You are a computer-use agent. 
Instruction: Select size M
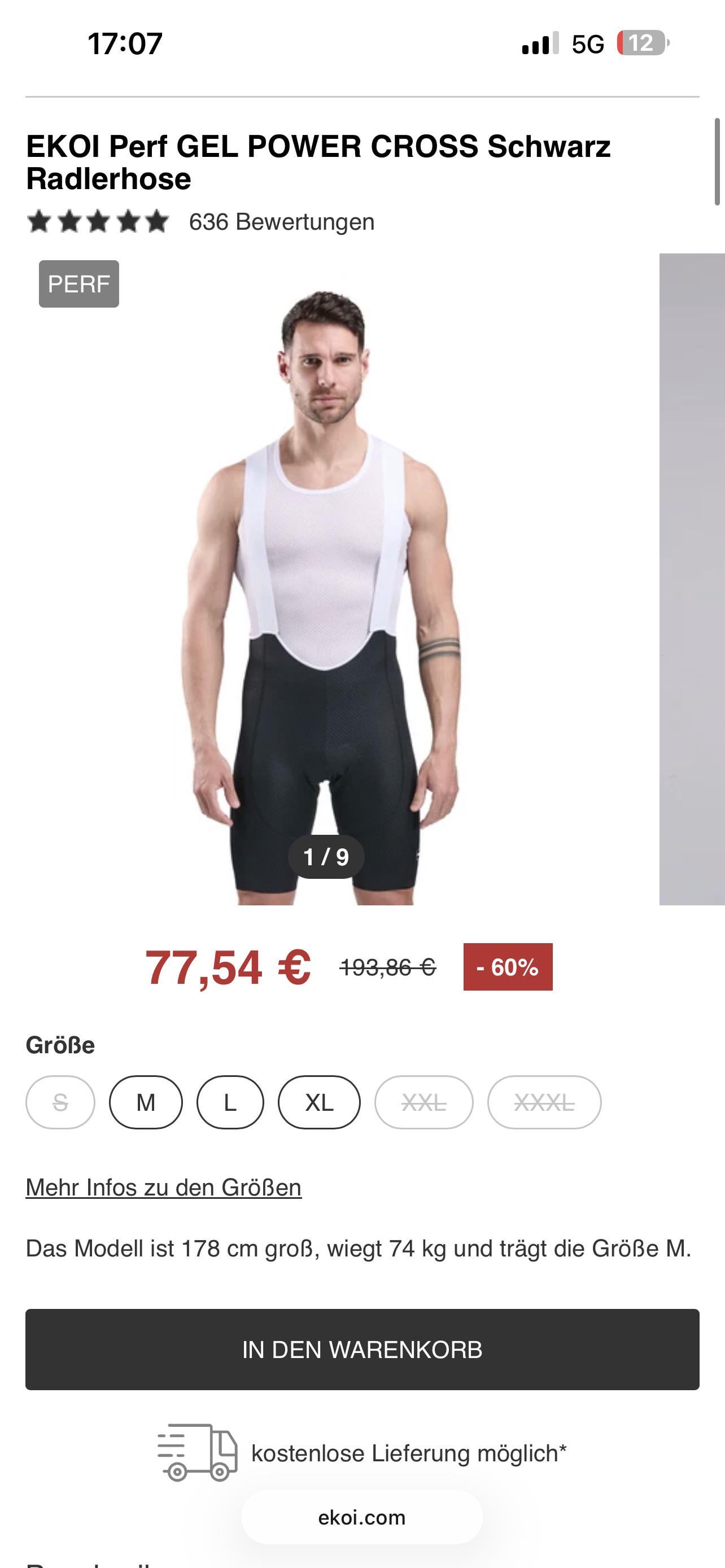click(146, 1102)
